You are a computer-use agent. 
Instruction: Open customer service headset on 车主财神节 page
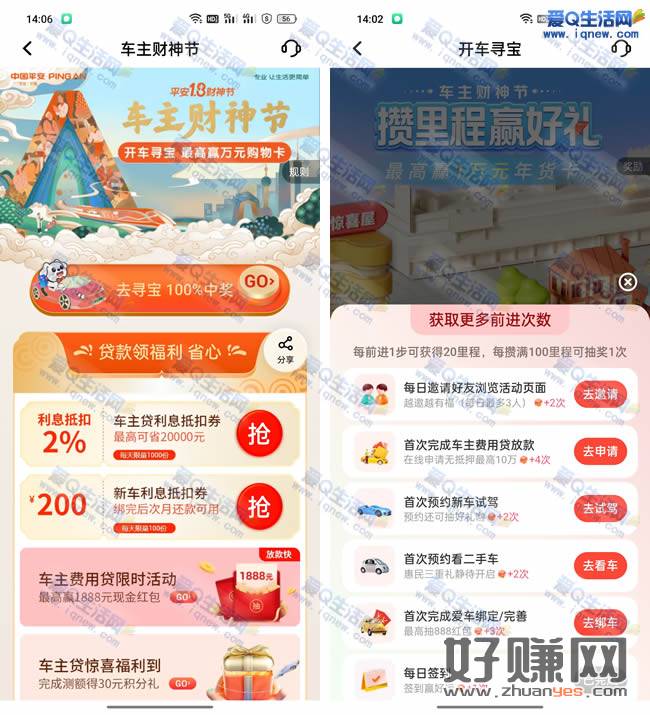(x=291, y=48)
